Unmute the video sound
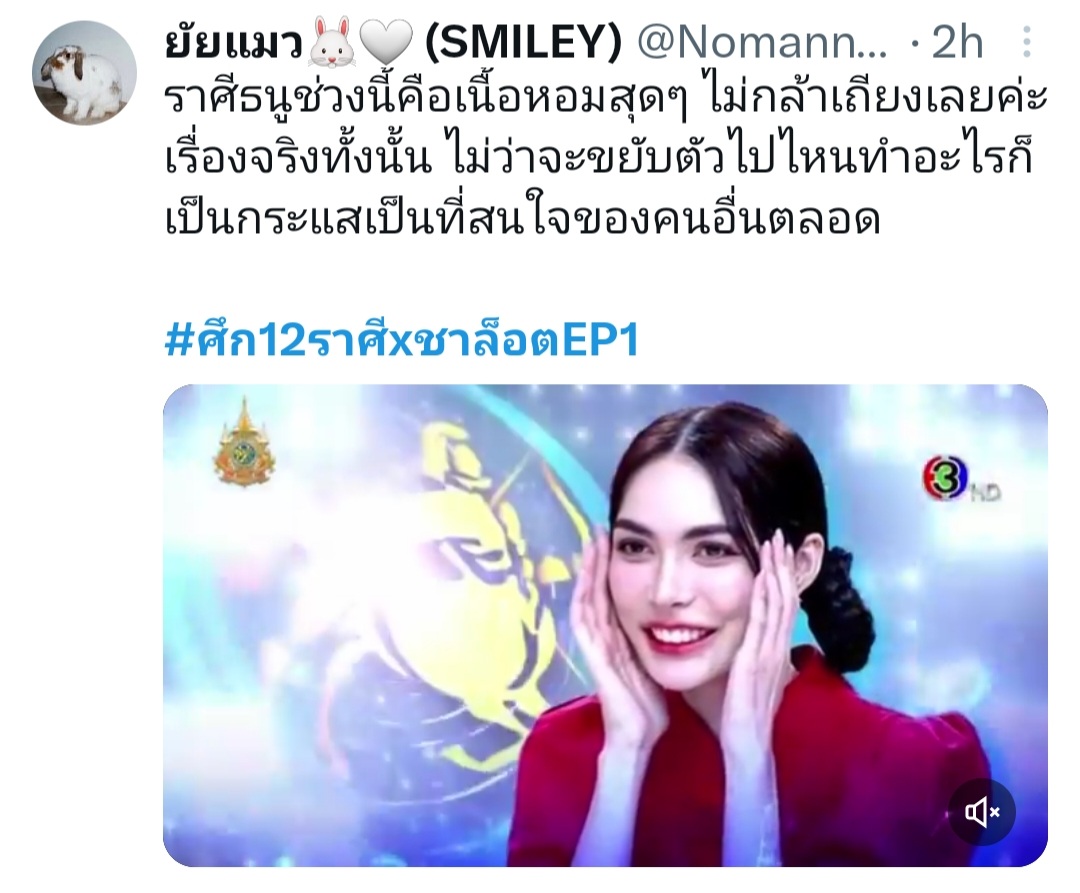Screen dimensions: 1080x893 tap(982, 813)
